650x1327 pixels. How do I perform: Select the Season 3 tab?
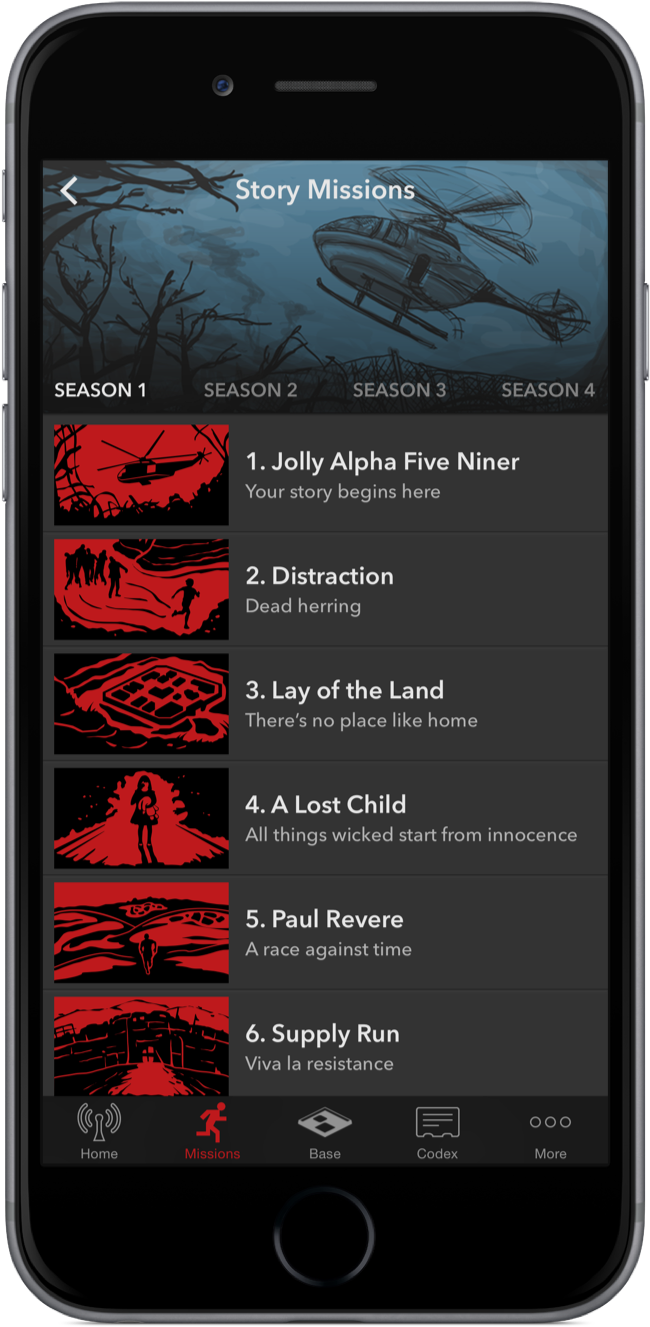coord(399,390)
